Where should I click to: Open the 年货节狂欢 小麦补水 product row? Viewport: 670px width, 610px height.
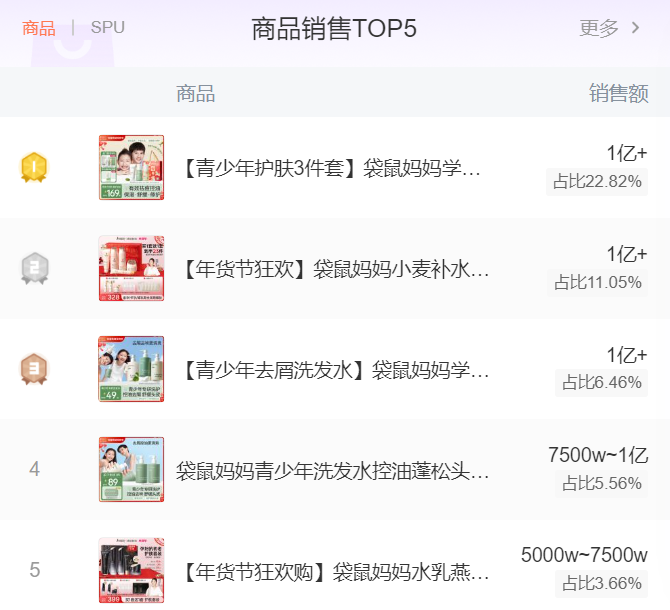coord(336,269)
